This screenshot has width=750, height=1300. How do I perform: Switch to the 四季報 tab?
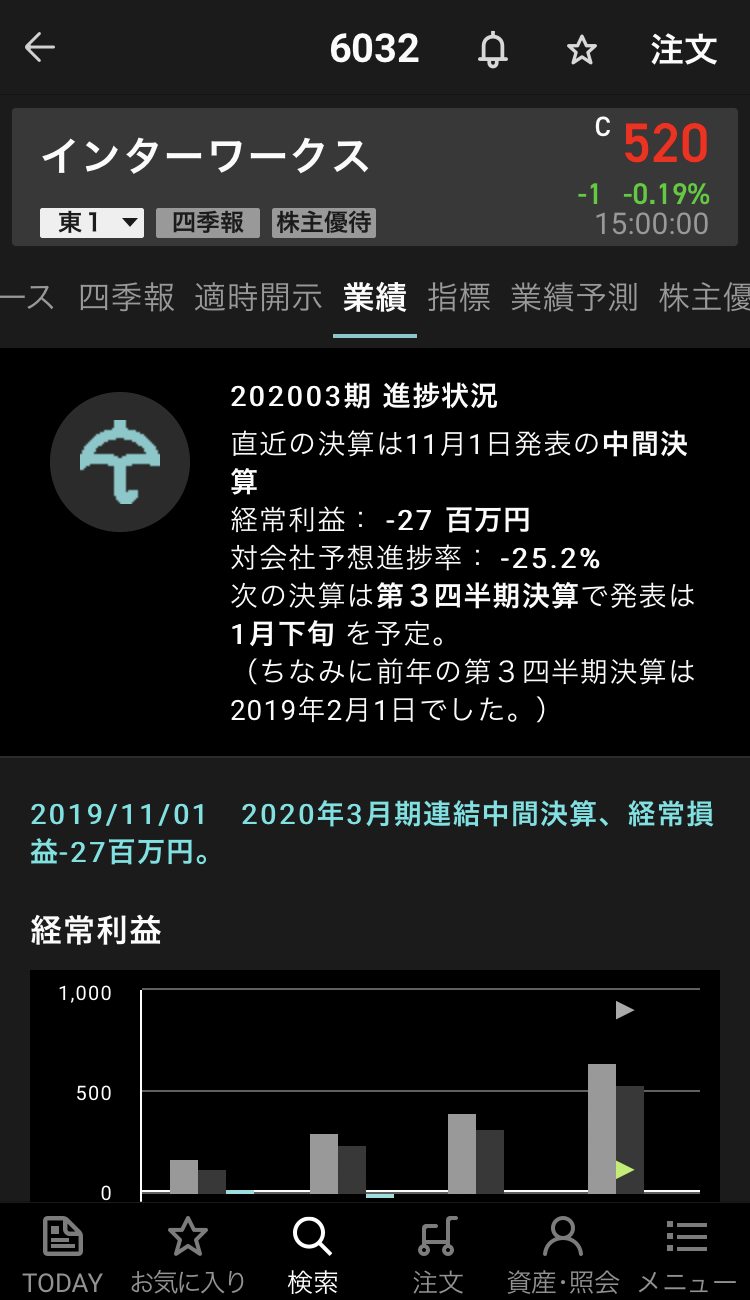126,297
